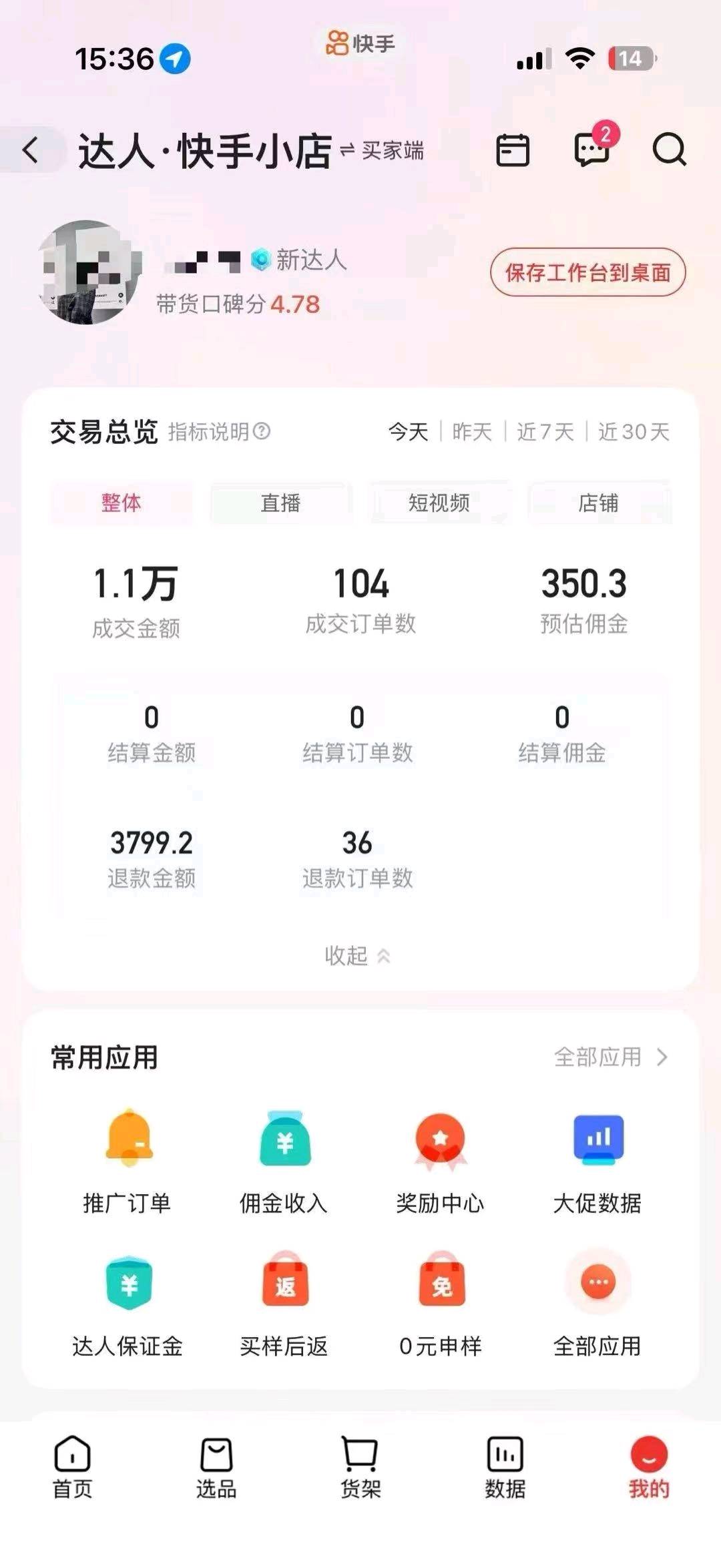This screenshot has width=721, height=1568.
Task: Select the 昨天 time filter
Action: pyautogui.click(x=471, y=433)
